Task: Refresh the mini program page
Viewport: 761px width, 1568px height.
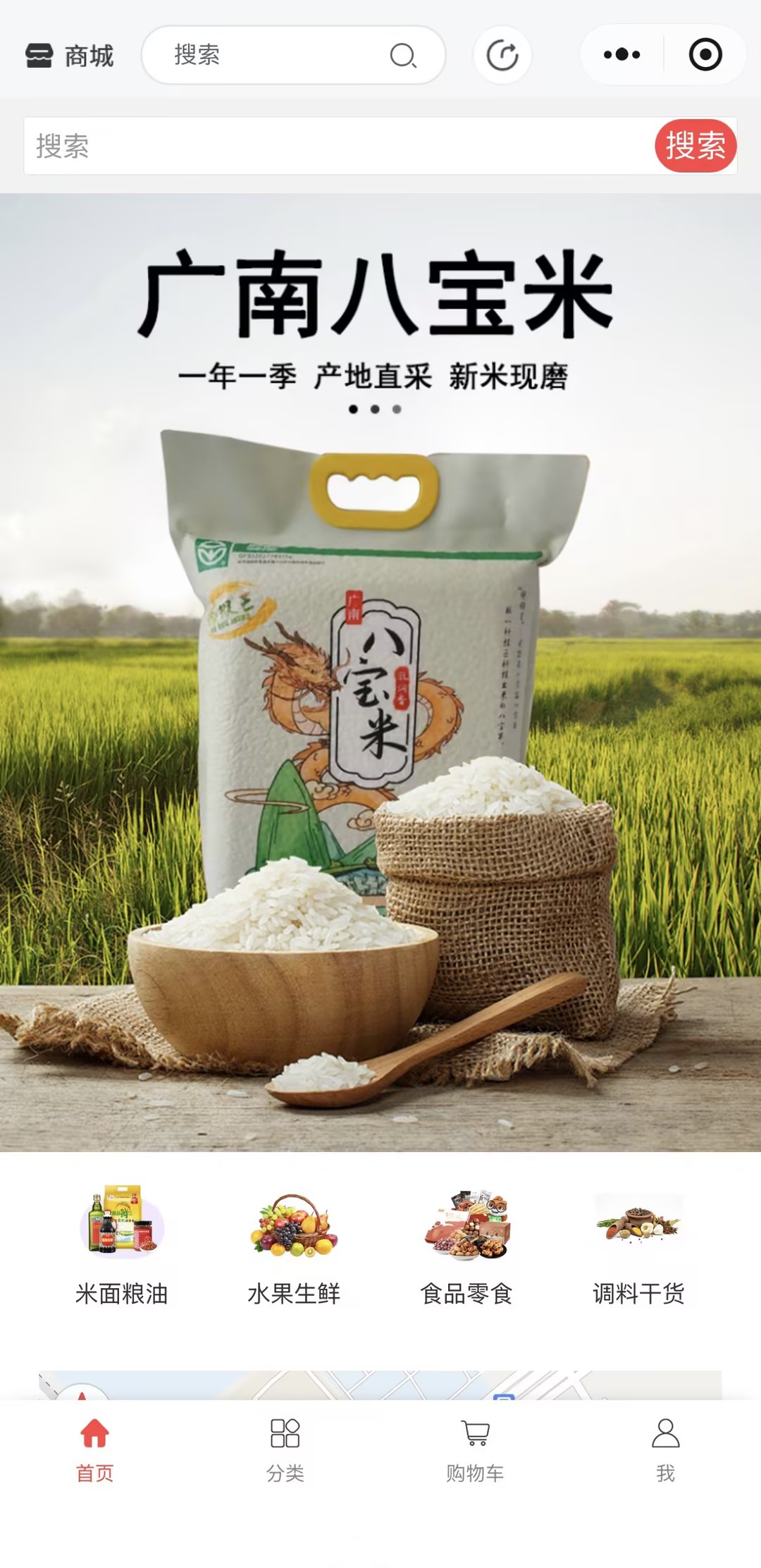Action: pyautogui.click(x=502, y=55)
